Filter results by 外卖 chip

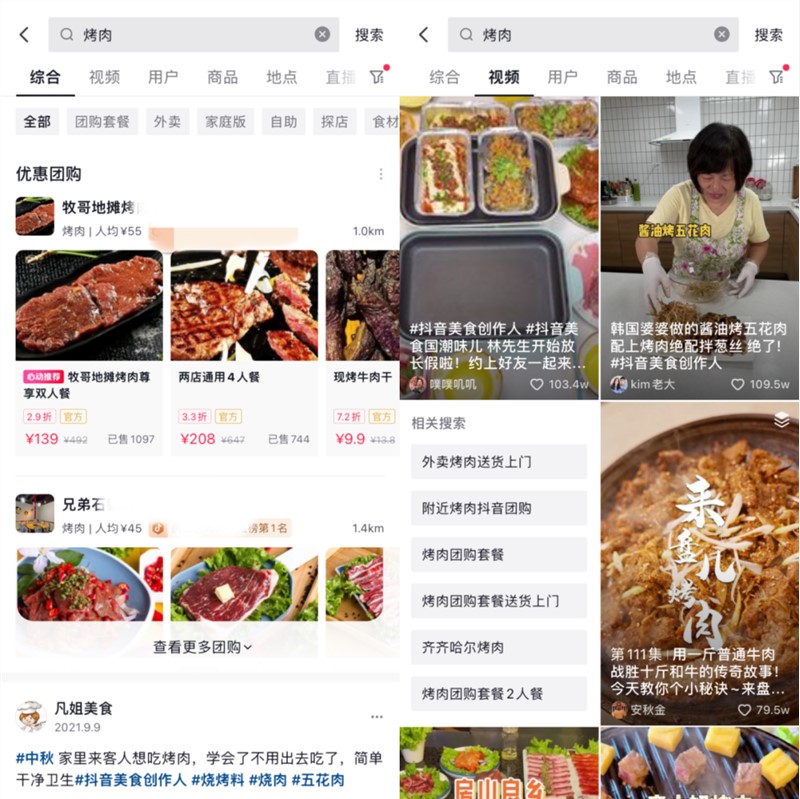tap(167, 122)
